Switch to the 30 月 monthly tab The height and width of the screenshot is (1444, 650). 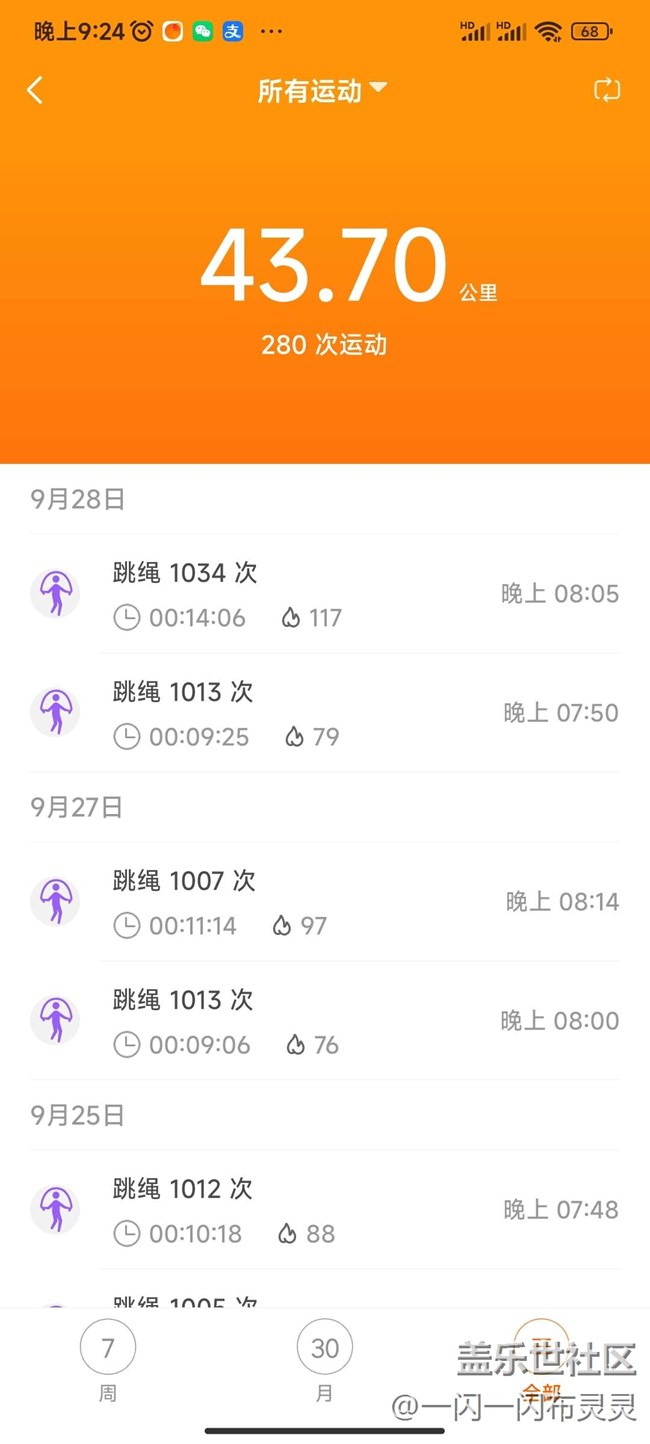point(325,1362)
